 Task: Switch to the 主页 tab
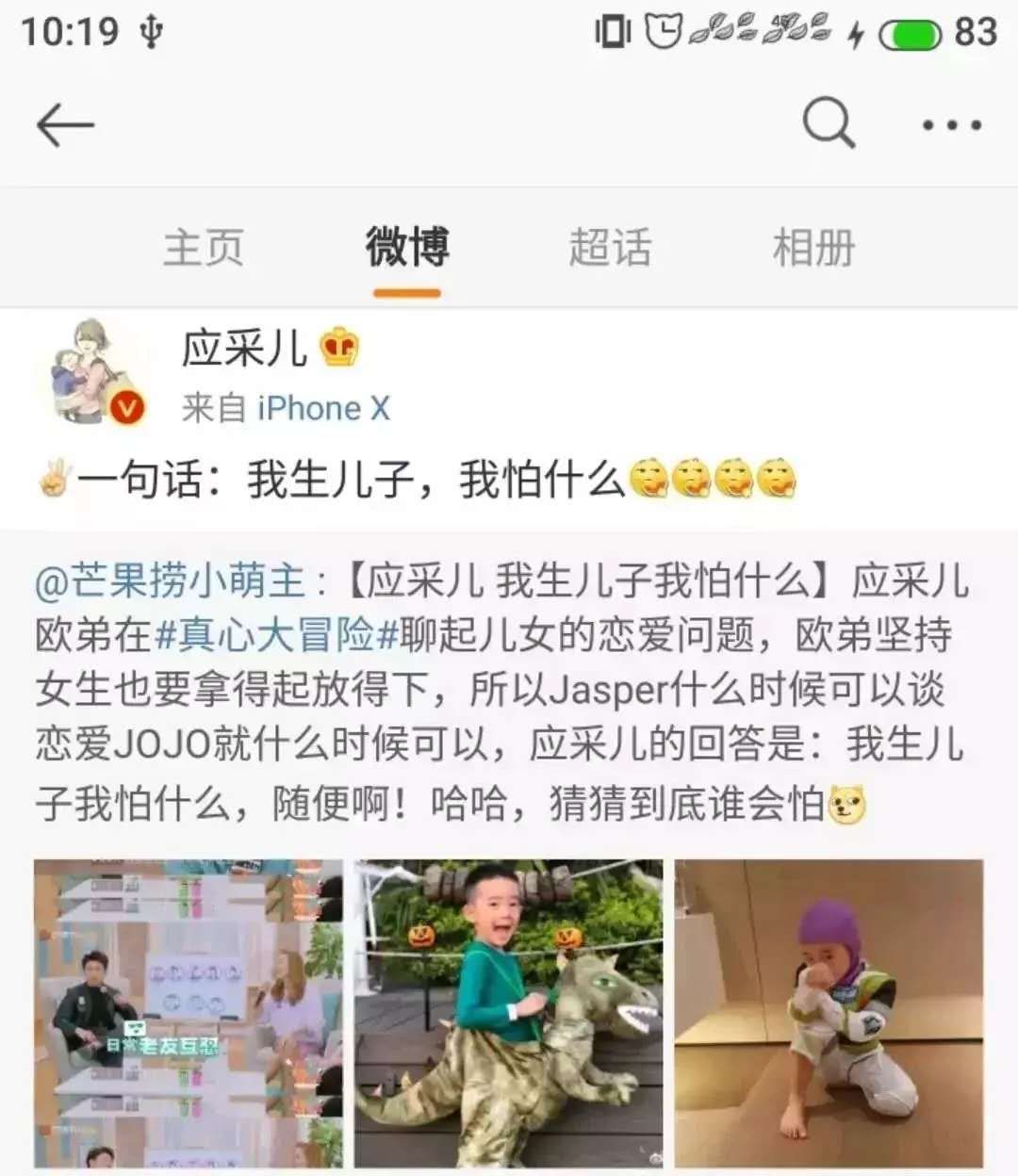(x=204, y=248)
